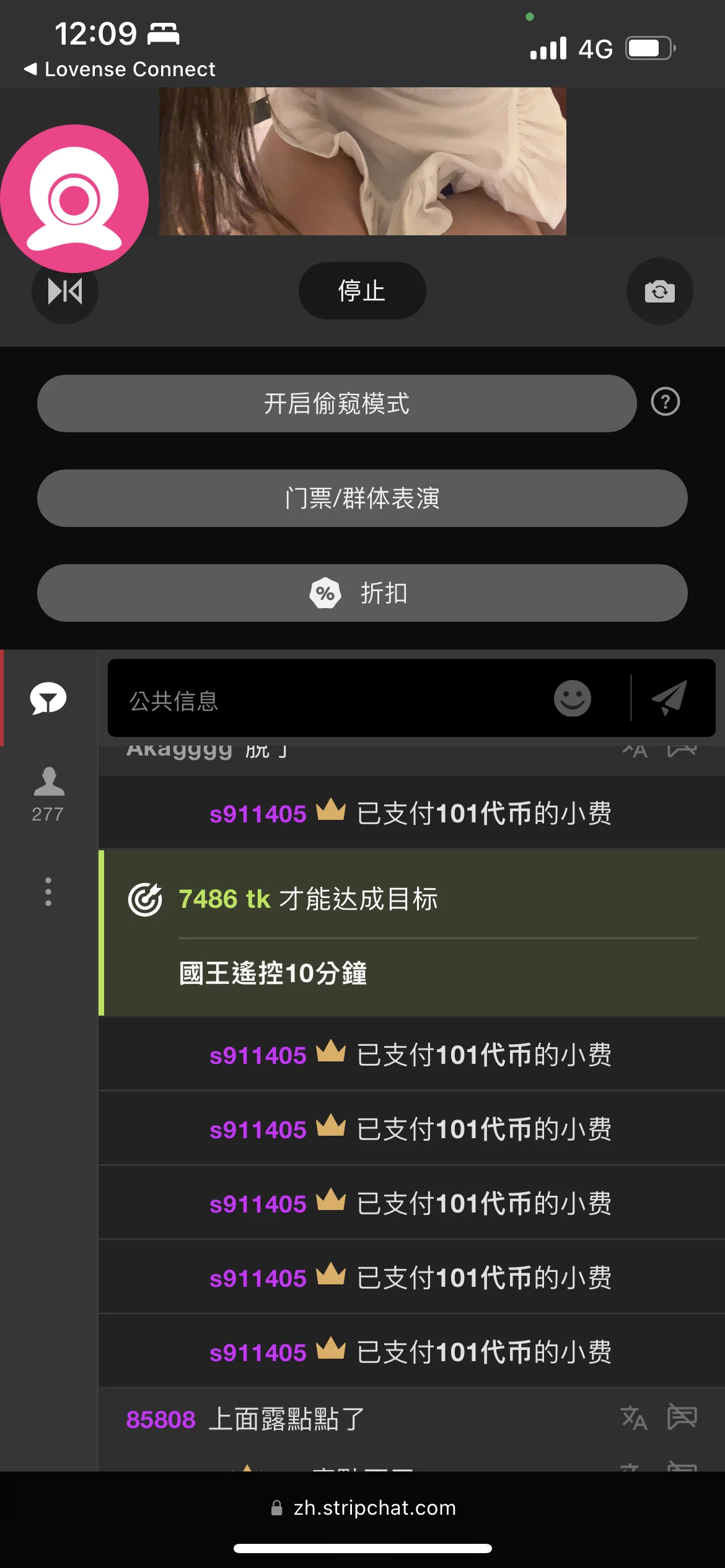
Task: Open the three-dot more menu
Action: click(x=48, y=892)
